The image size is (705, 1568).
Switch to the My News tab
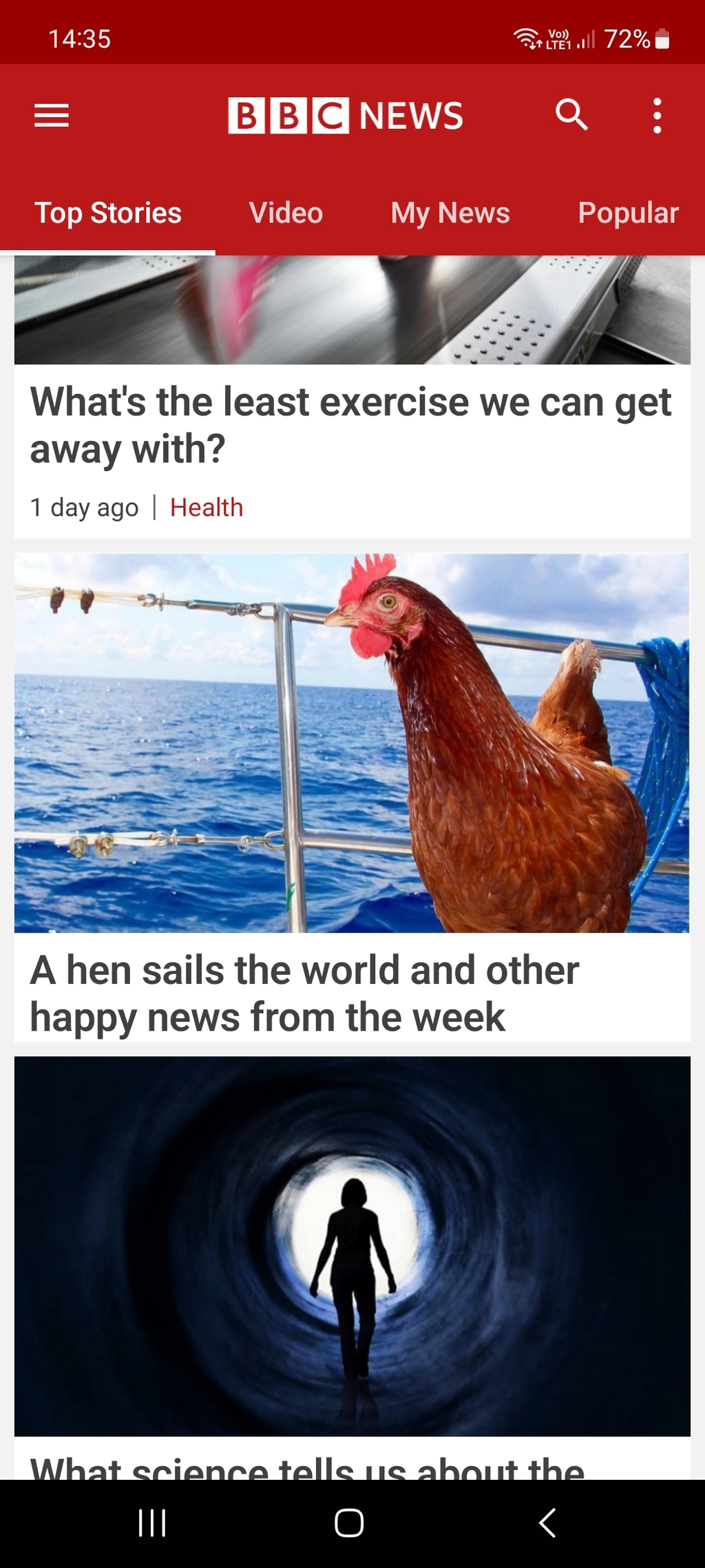click(450, 213)
